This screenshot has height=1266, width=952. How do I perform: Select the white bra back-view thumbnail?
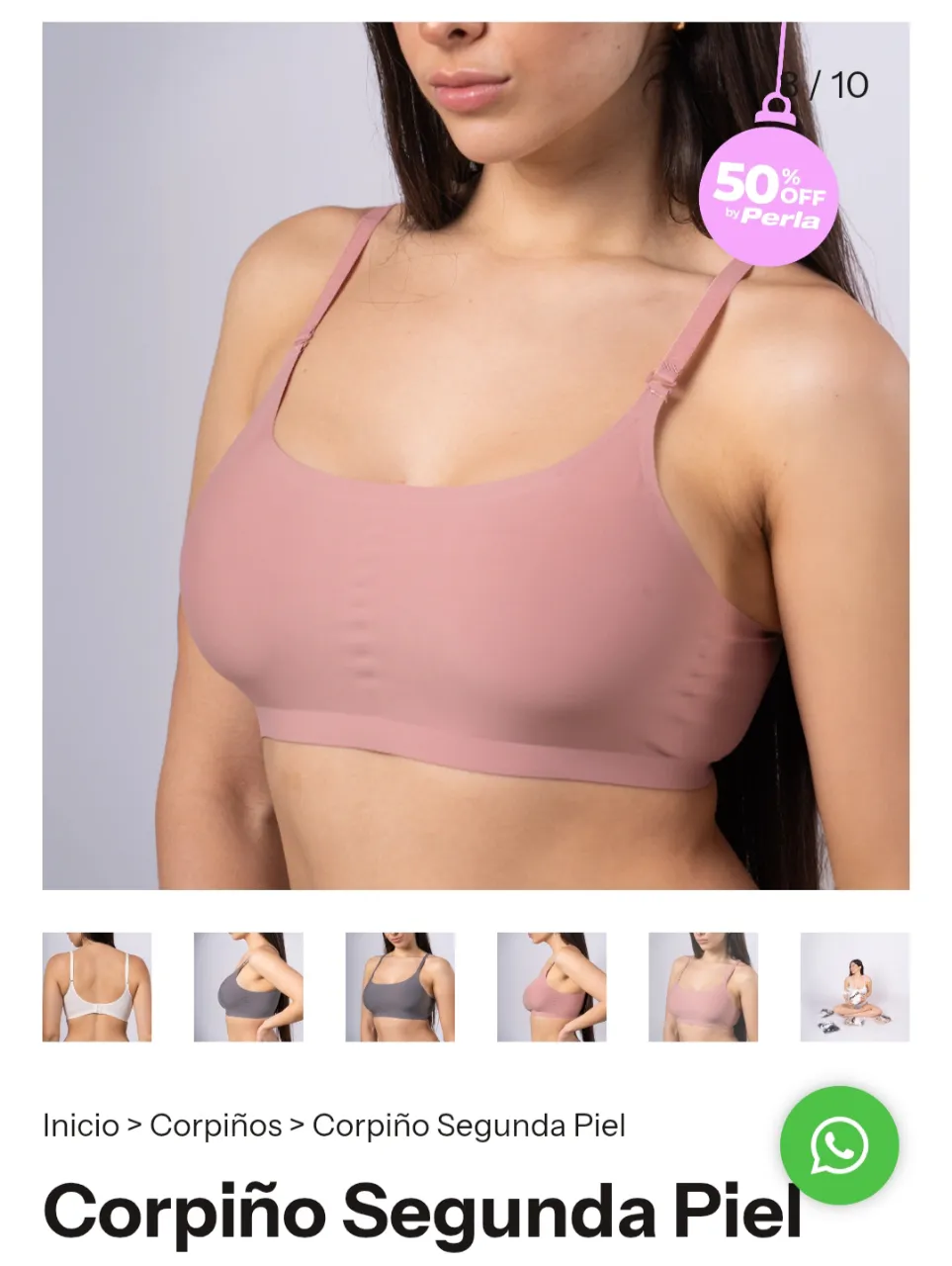97,986
